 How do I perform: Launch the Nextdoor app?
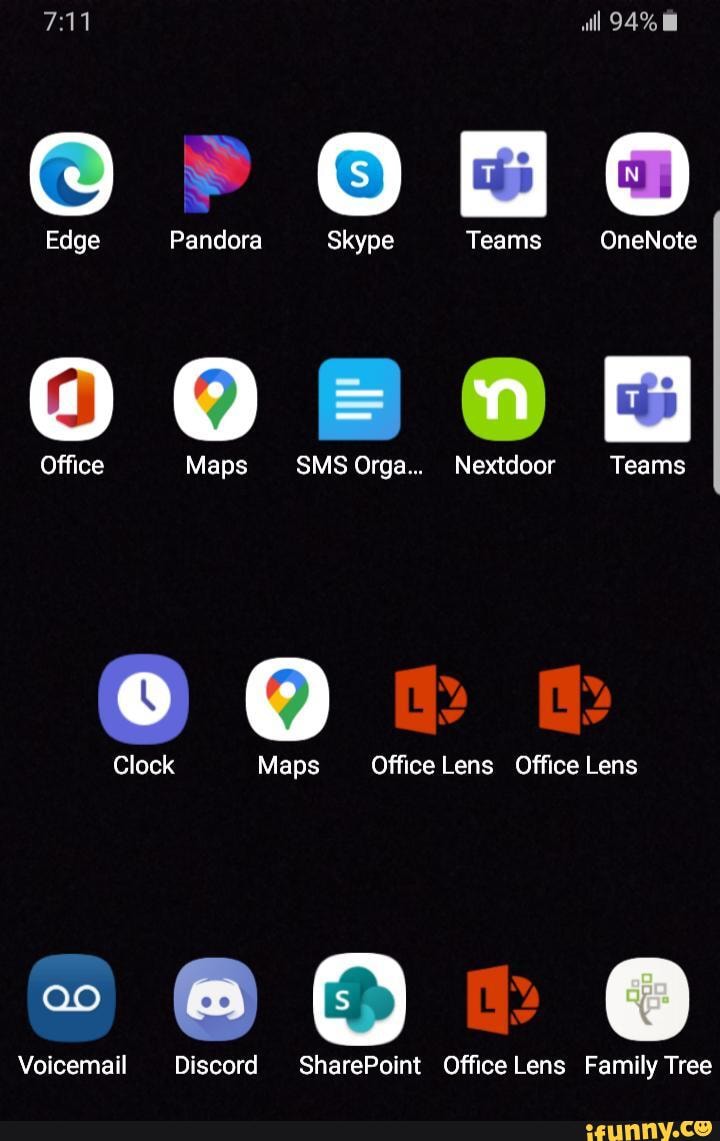[503, 398]
